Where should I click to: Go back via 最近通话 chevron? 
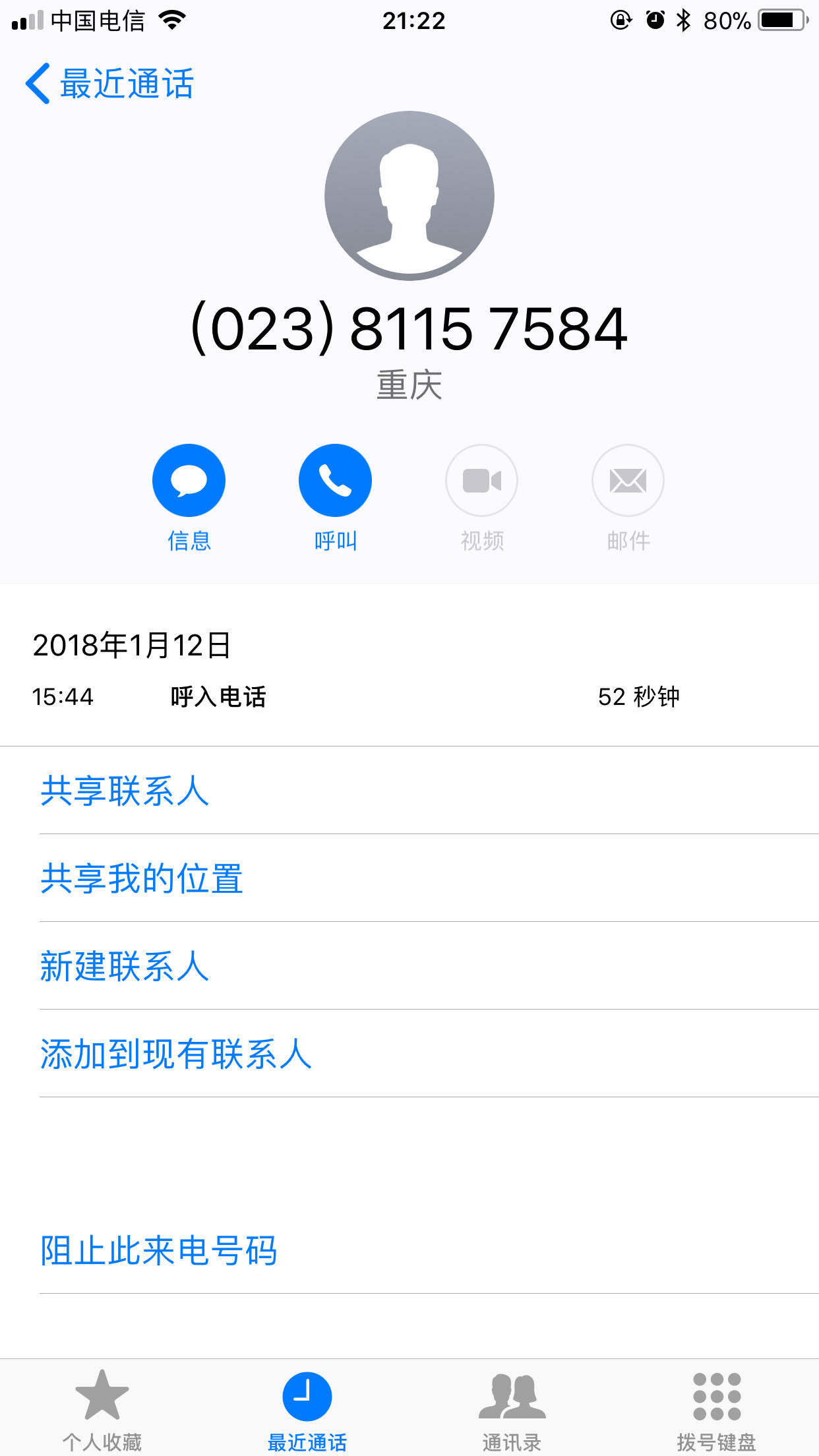[112, 84]
